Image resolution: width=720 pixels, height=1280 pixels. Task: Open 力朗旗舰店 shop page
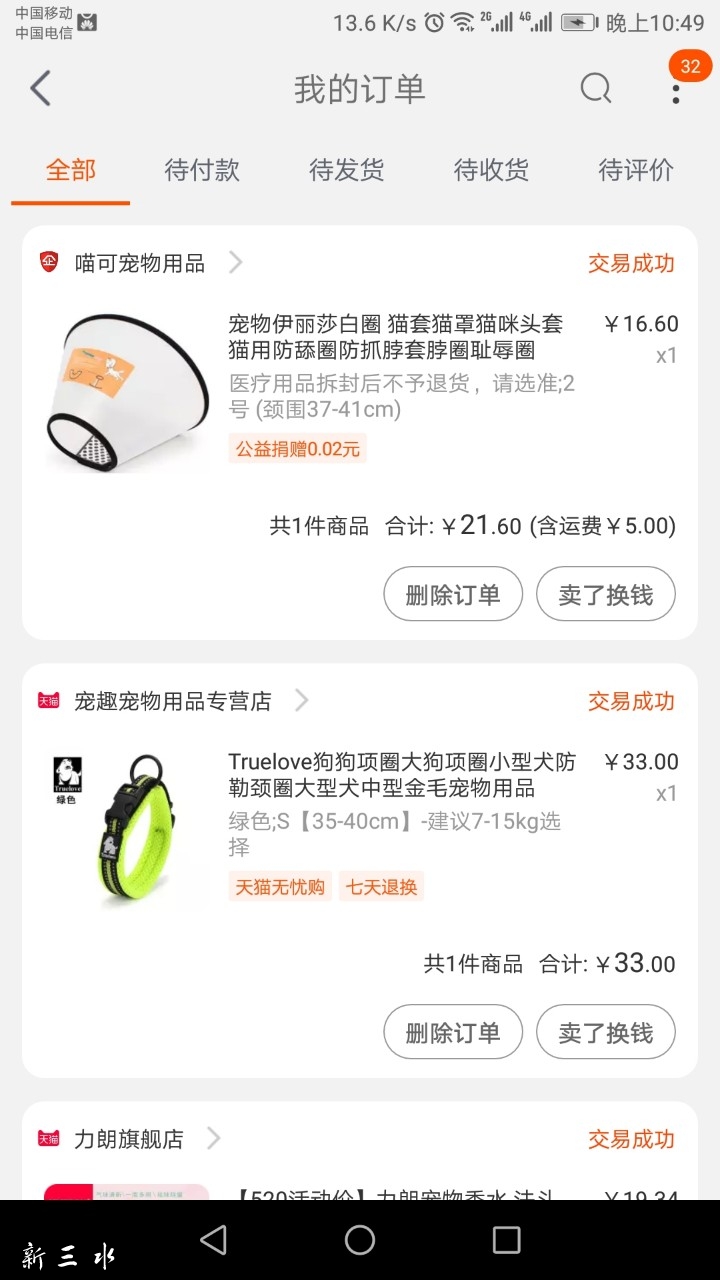pyautogui.click(x=129, y=1139)
